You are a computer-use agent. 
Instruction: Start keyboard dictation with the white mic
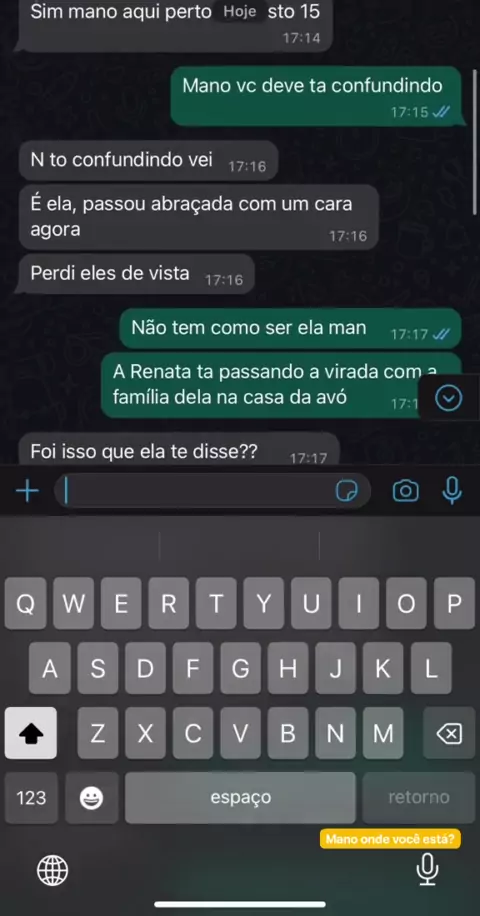pyautogui.click(x=427, y=869)
